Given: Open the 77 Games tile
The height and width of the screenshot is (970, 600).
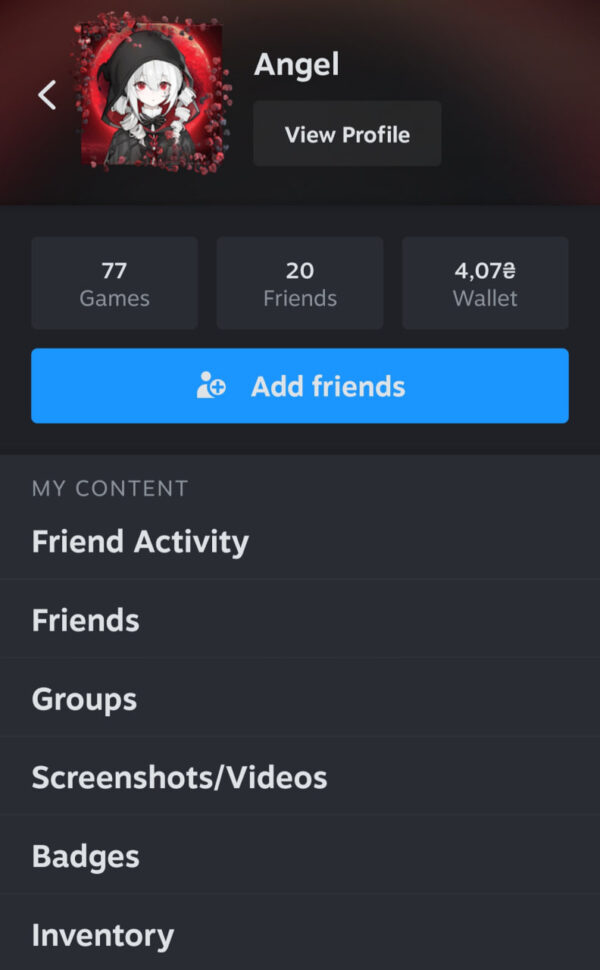Looking at the screenshot, I should pos(114,284).
